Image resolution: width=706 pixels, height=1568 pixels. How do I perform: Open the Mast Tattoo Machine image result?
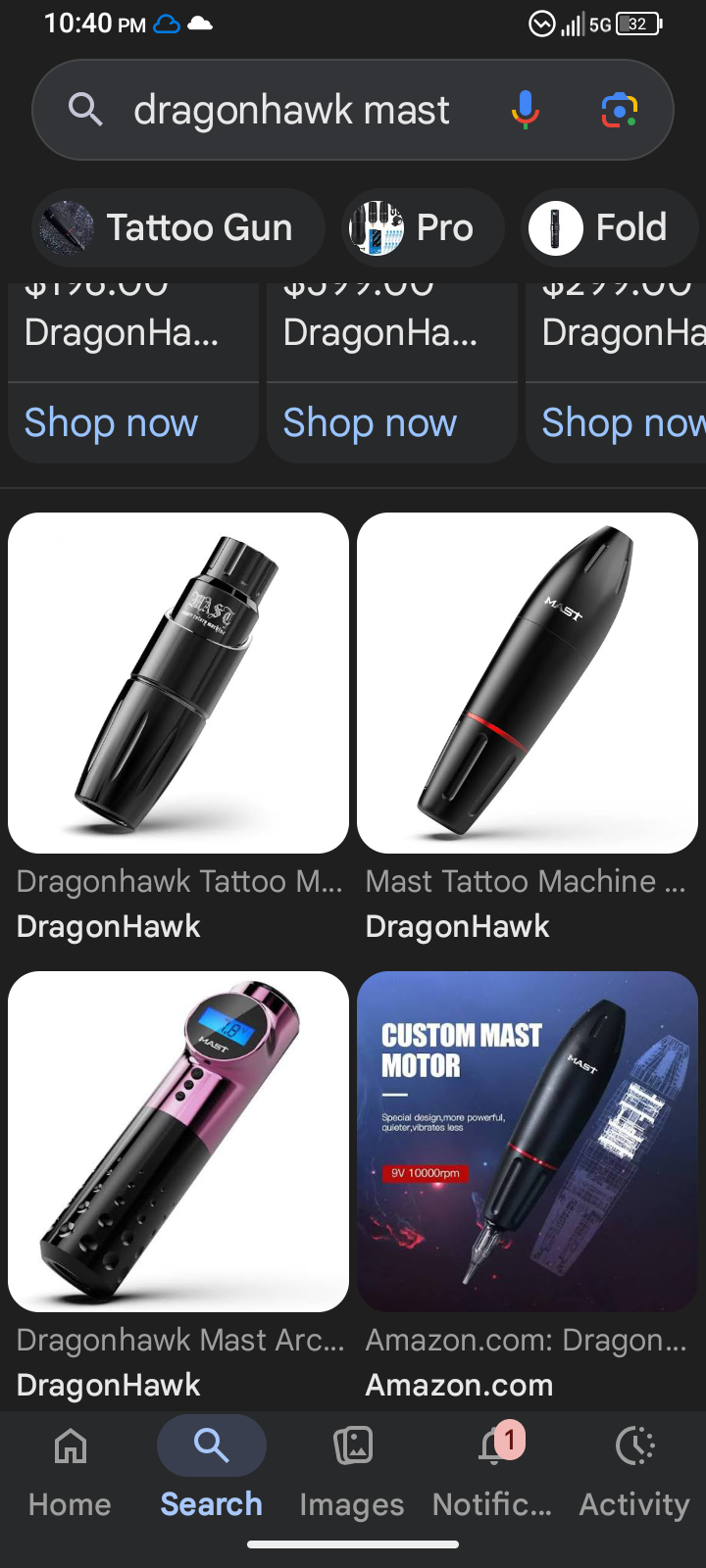pyautogui.click(x=528, y=683)
